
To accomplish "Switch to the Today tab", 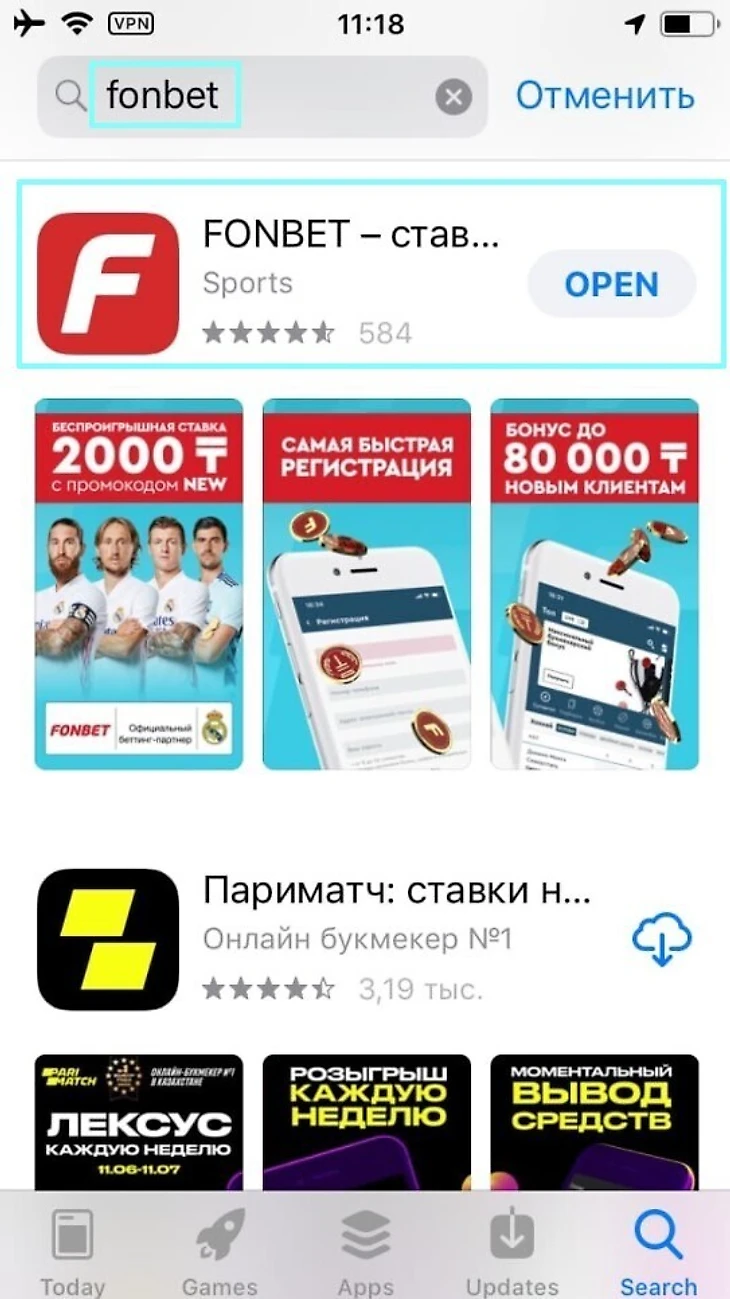I will click(72, 1252).
